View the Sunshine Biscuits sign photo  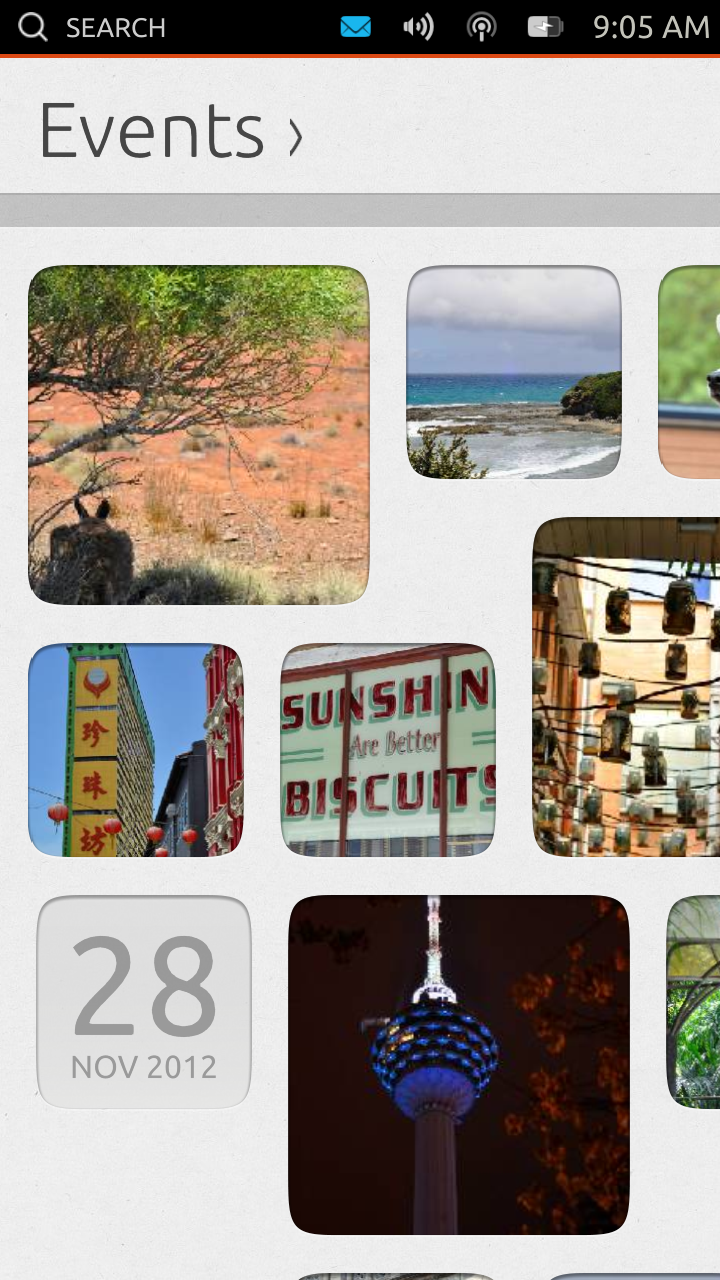pyautogui.click(x=388, y=750)
